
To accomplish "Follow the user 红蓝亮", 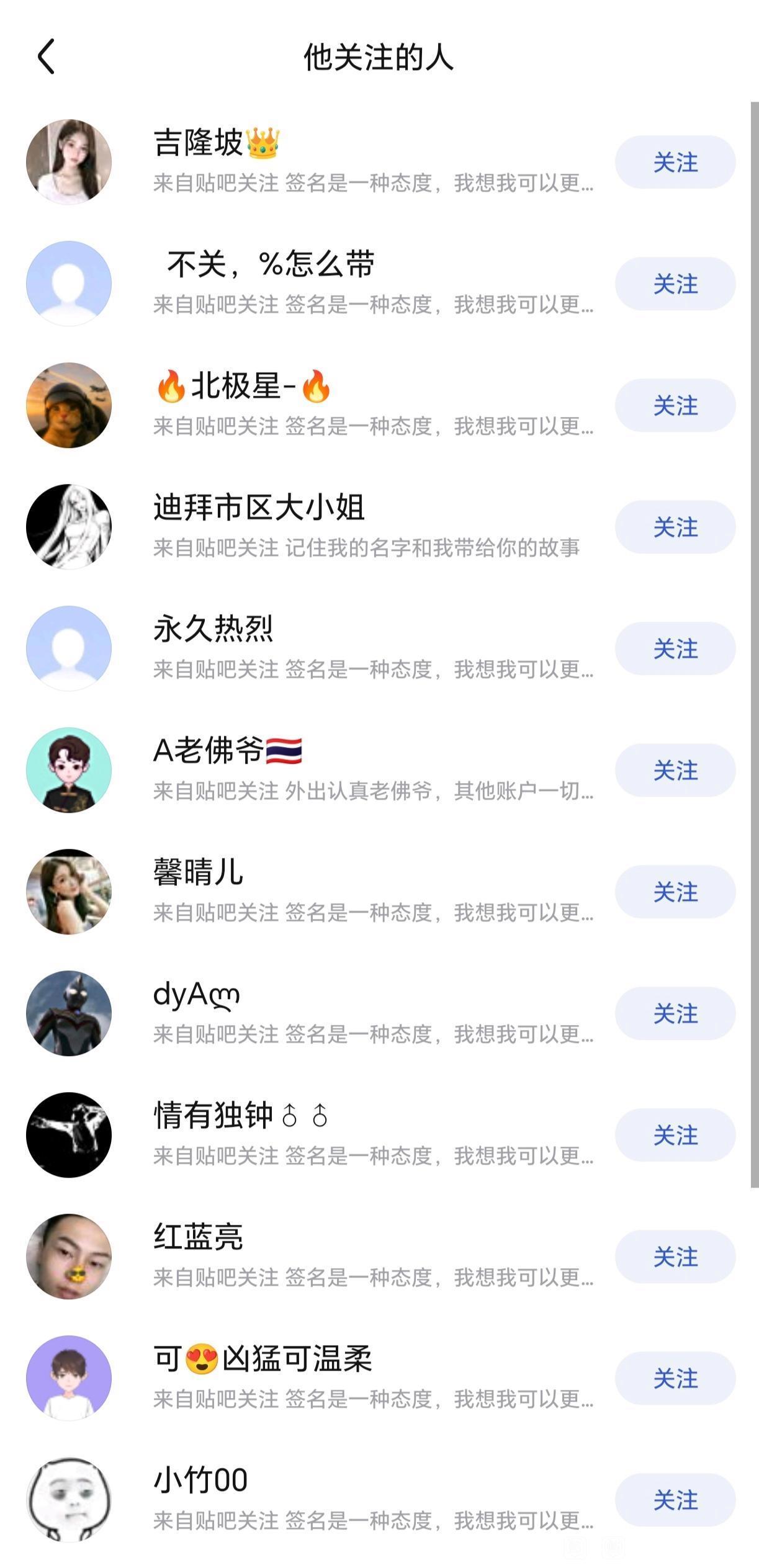I will click(x=675, y=1257).
